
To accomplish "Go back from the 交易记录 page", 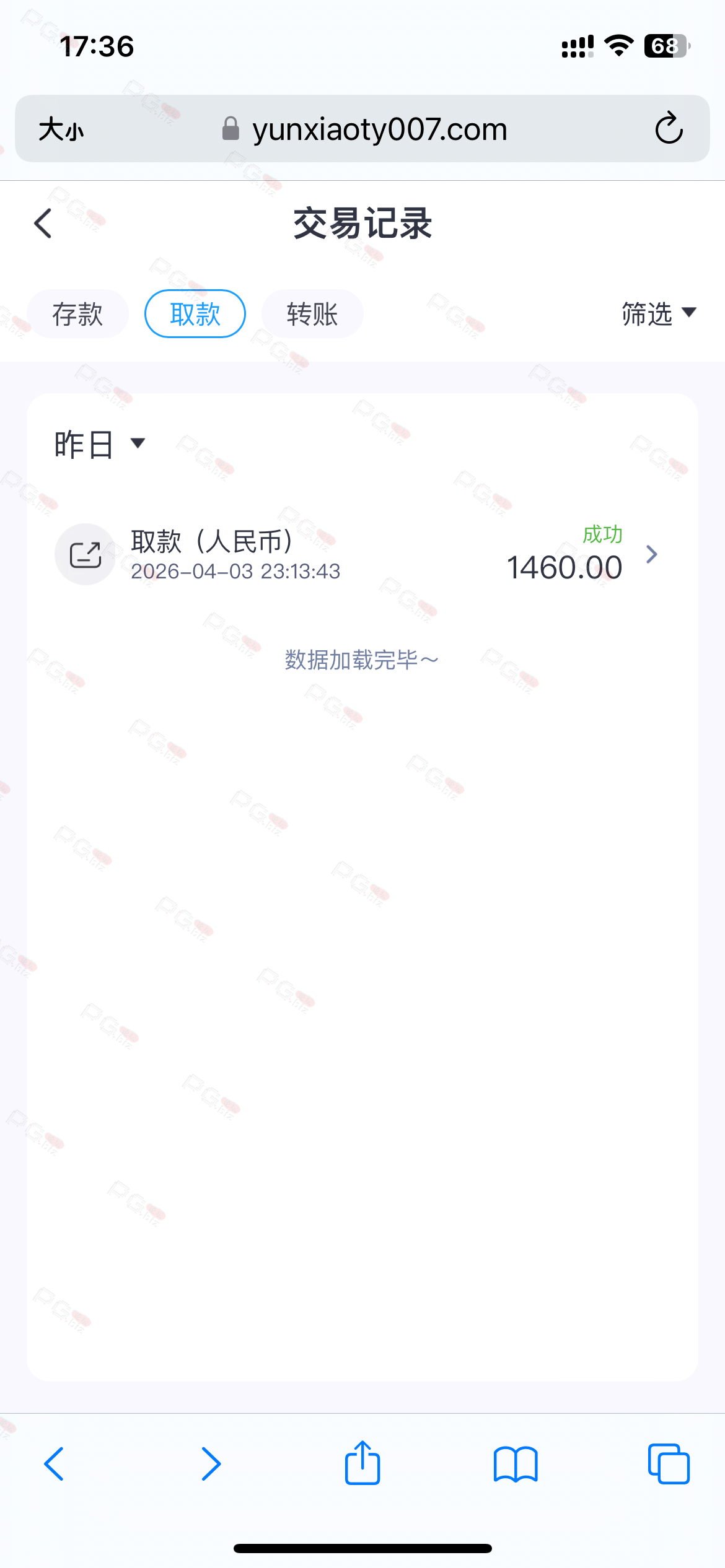I will click(43, 224).
